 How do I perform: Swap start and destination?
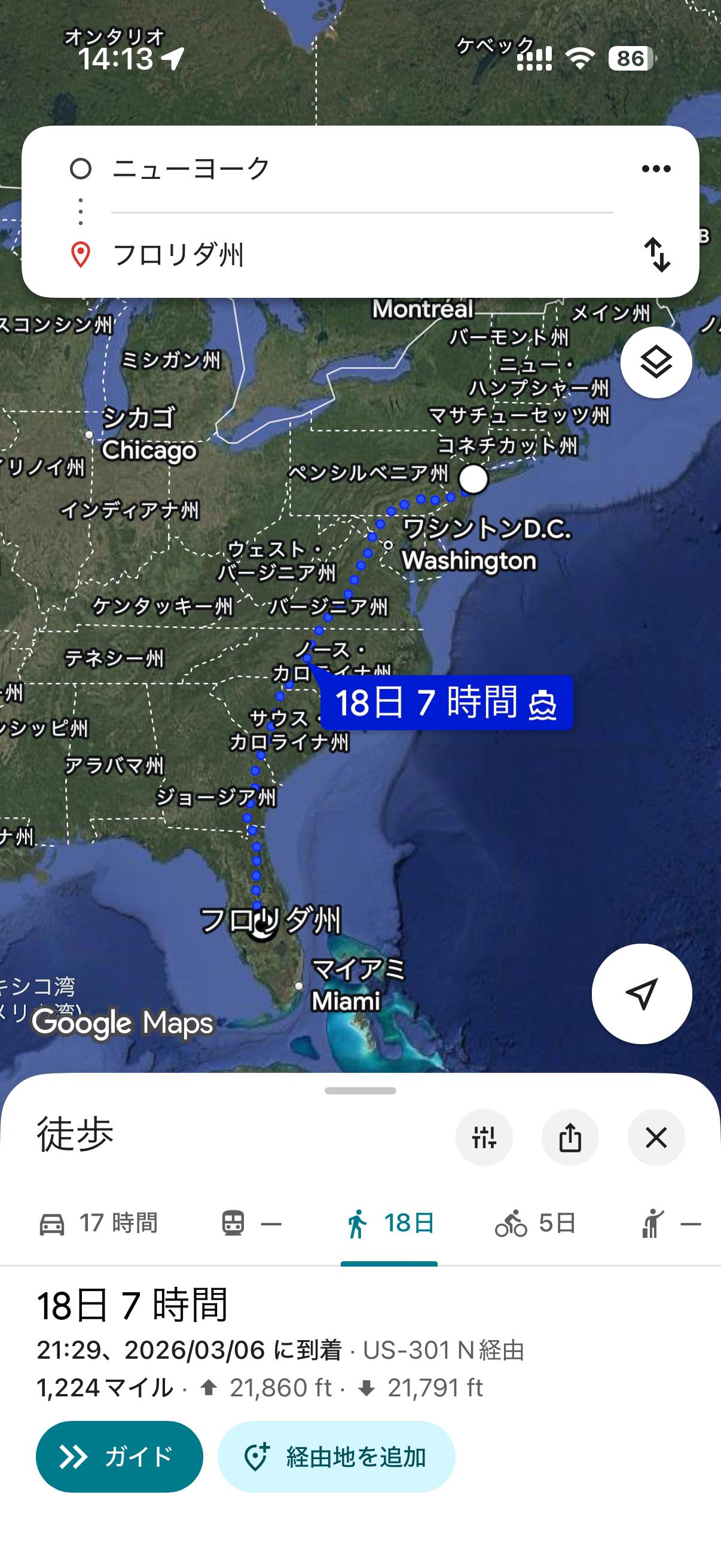(657, 254)
